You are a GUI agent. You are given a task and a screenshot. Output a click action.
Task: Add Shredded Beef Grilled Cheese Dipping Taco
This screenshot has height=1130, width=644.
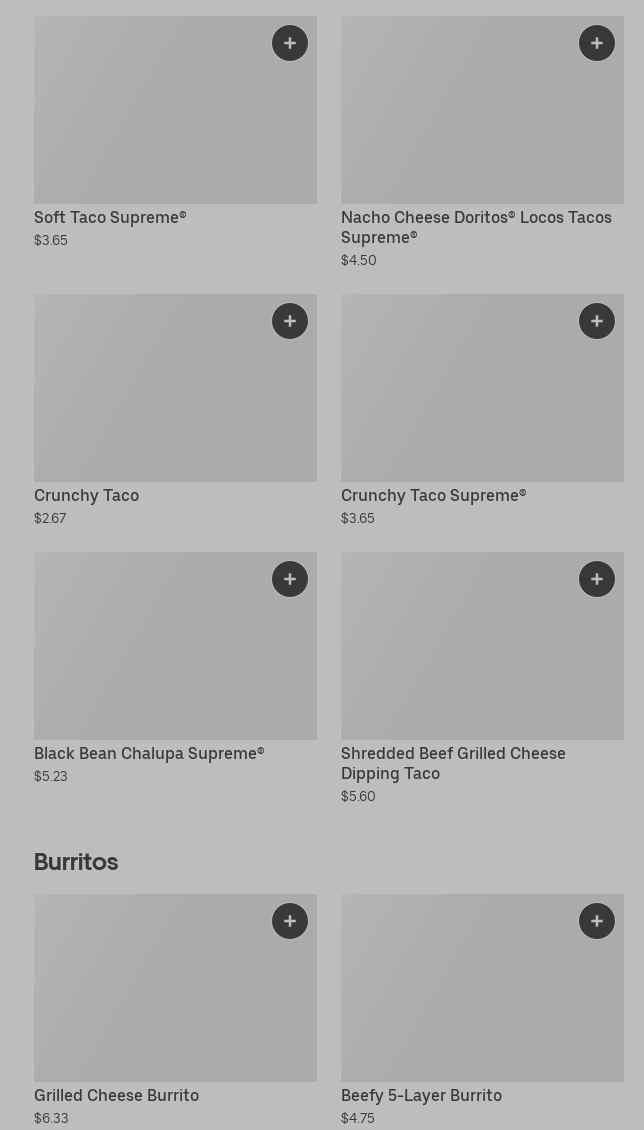click(597, 579)
